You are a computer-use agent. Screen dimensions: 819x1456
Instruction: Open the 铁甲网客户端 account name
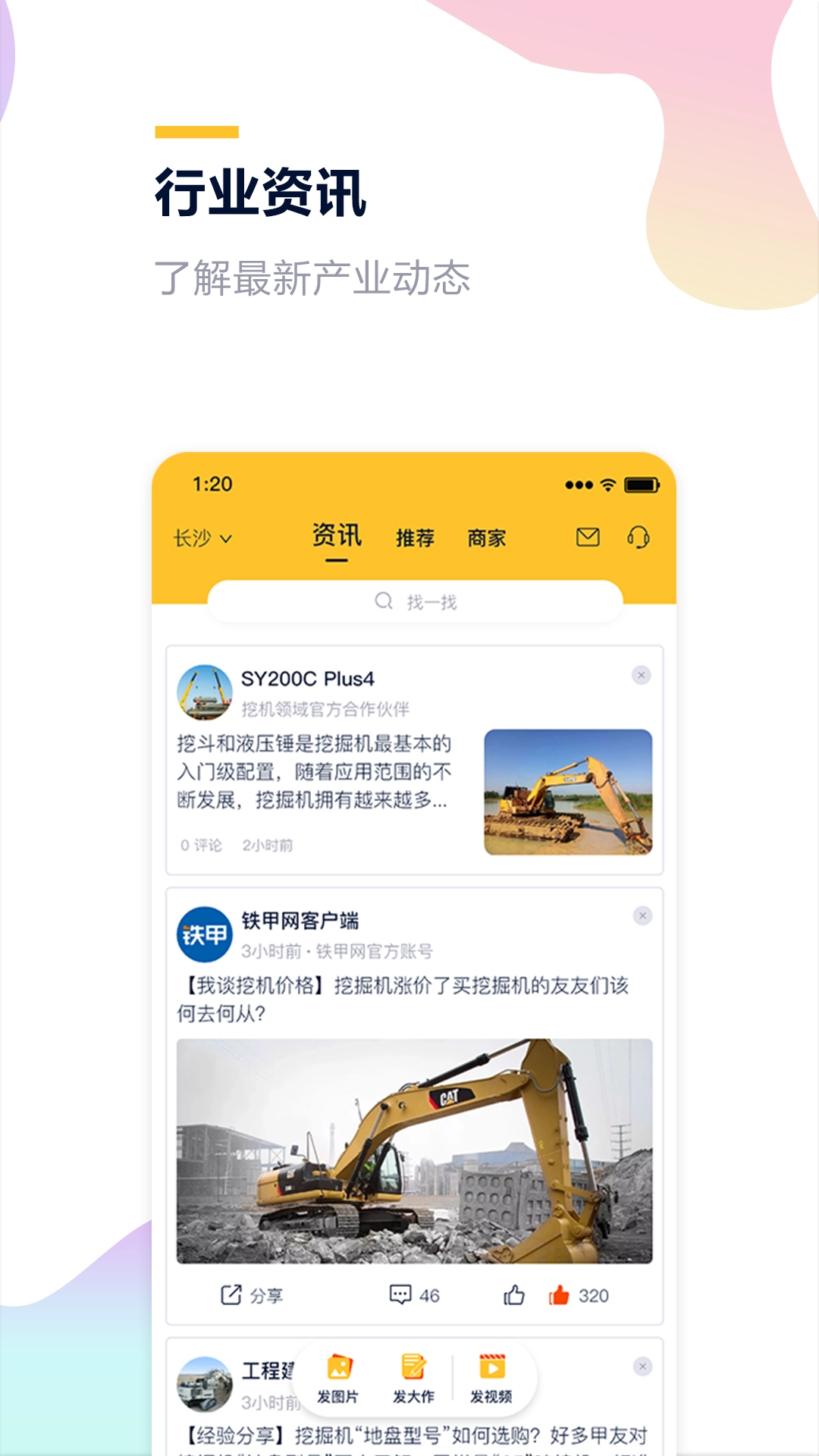302,920
